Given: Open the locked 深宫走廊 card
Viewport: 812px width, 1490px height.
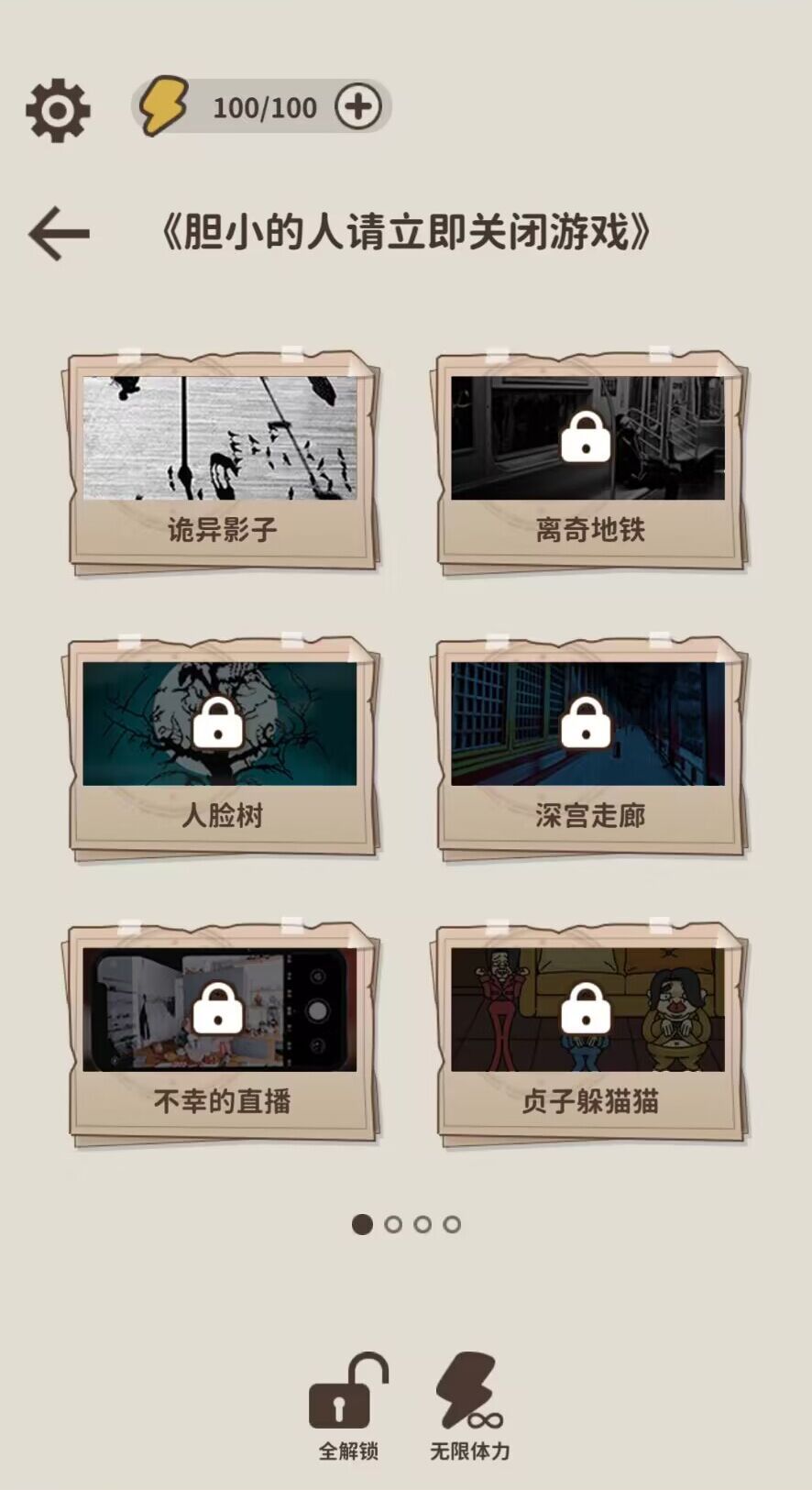Looking at the screenshot, I should 588,745.
